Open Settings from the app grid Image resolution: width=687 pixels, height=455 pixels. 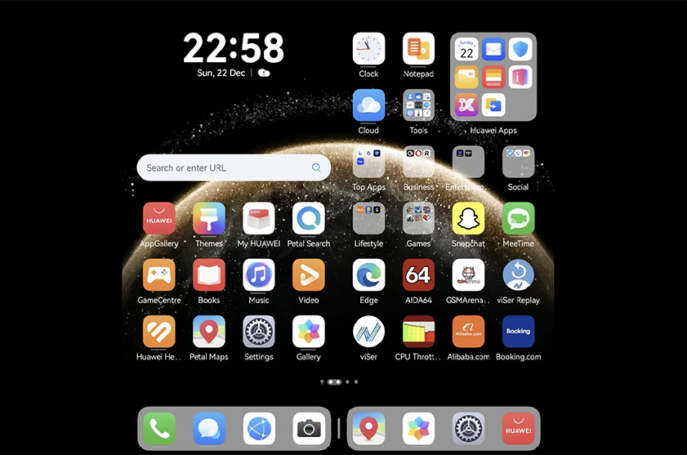tap(259, 332)
